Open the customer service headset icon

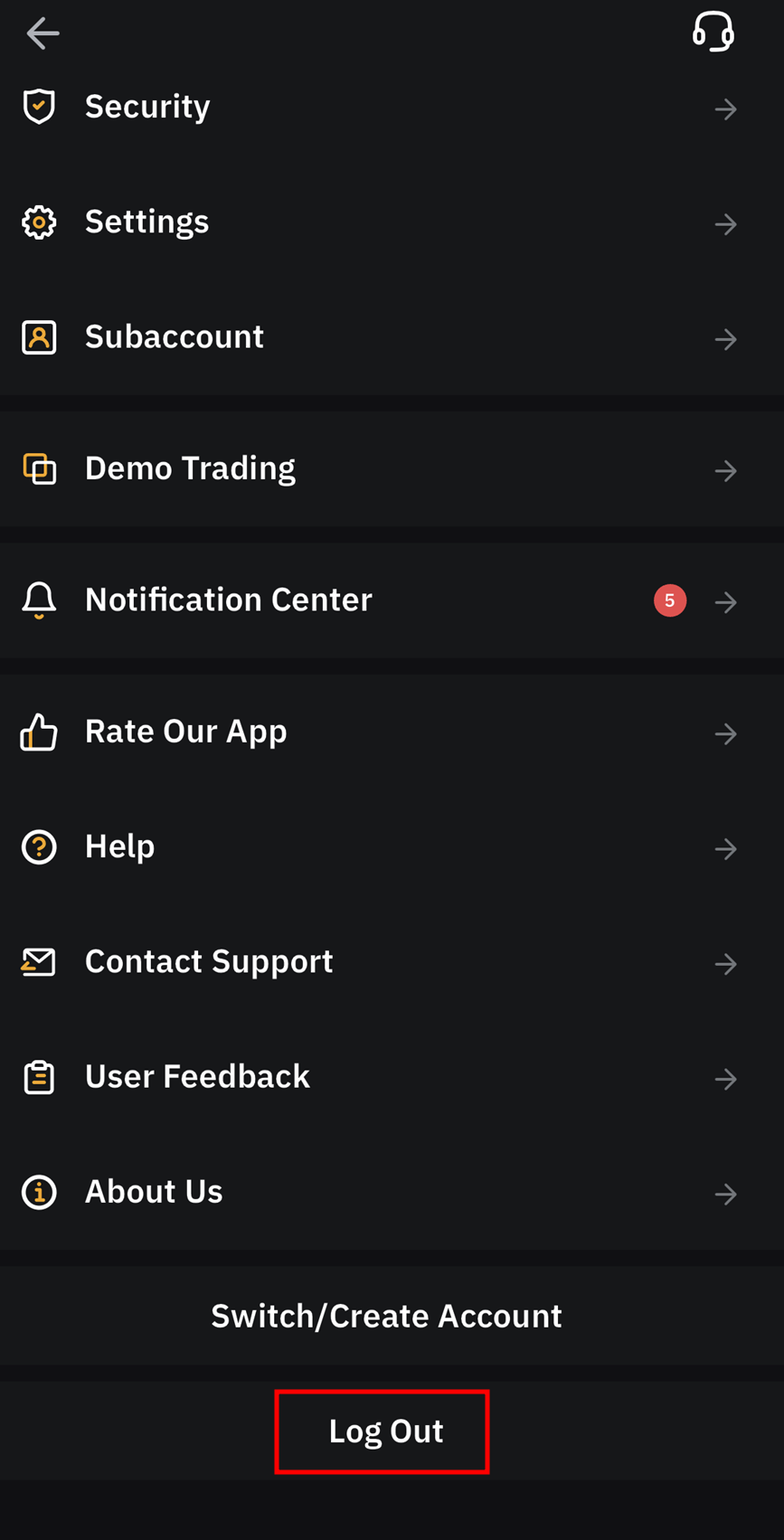click(713, 32)
